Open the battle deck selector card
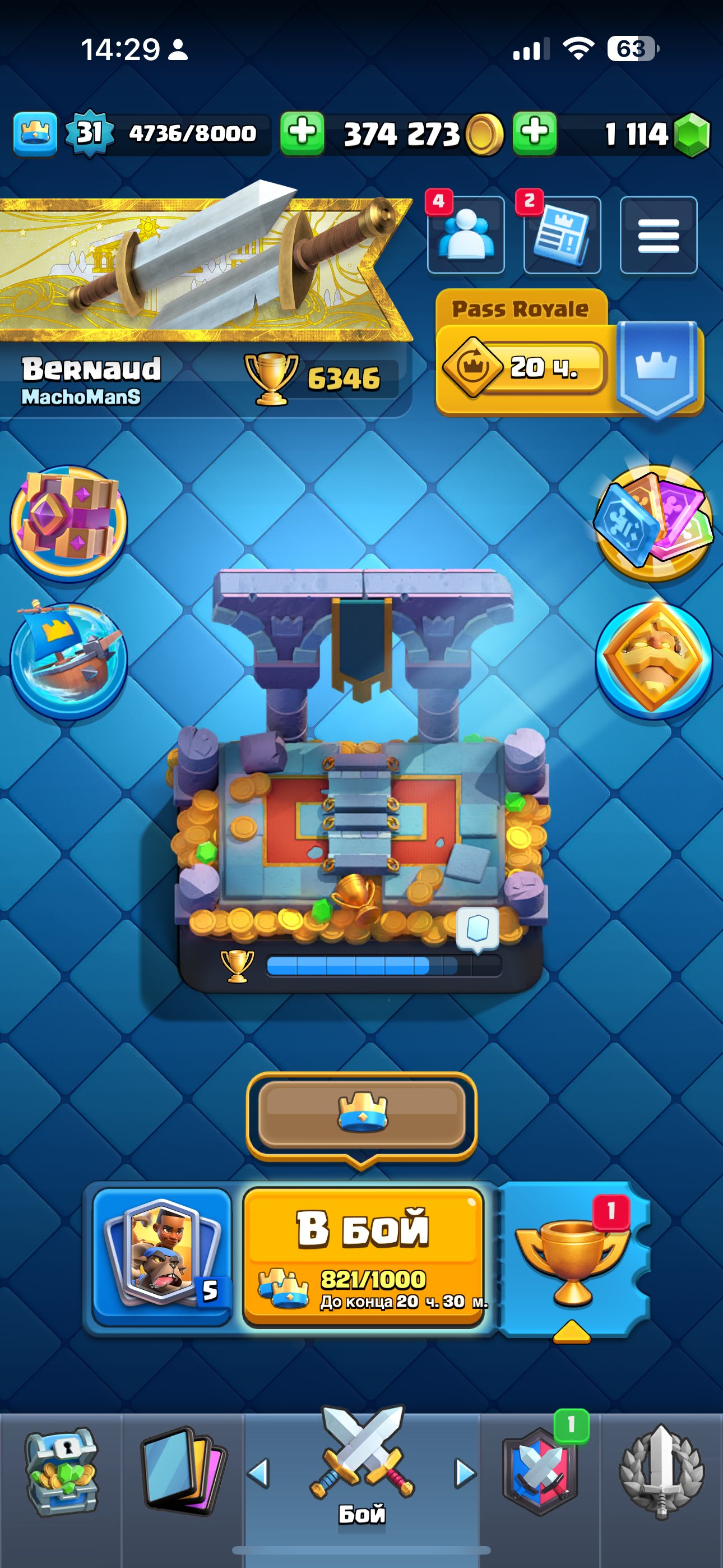Image resolution: width=723 pixels, height=1568 pixels. [x=162, y=1256]
